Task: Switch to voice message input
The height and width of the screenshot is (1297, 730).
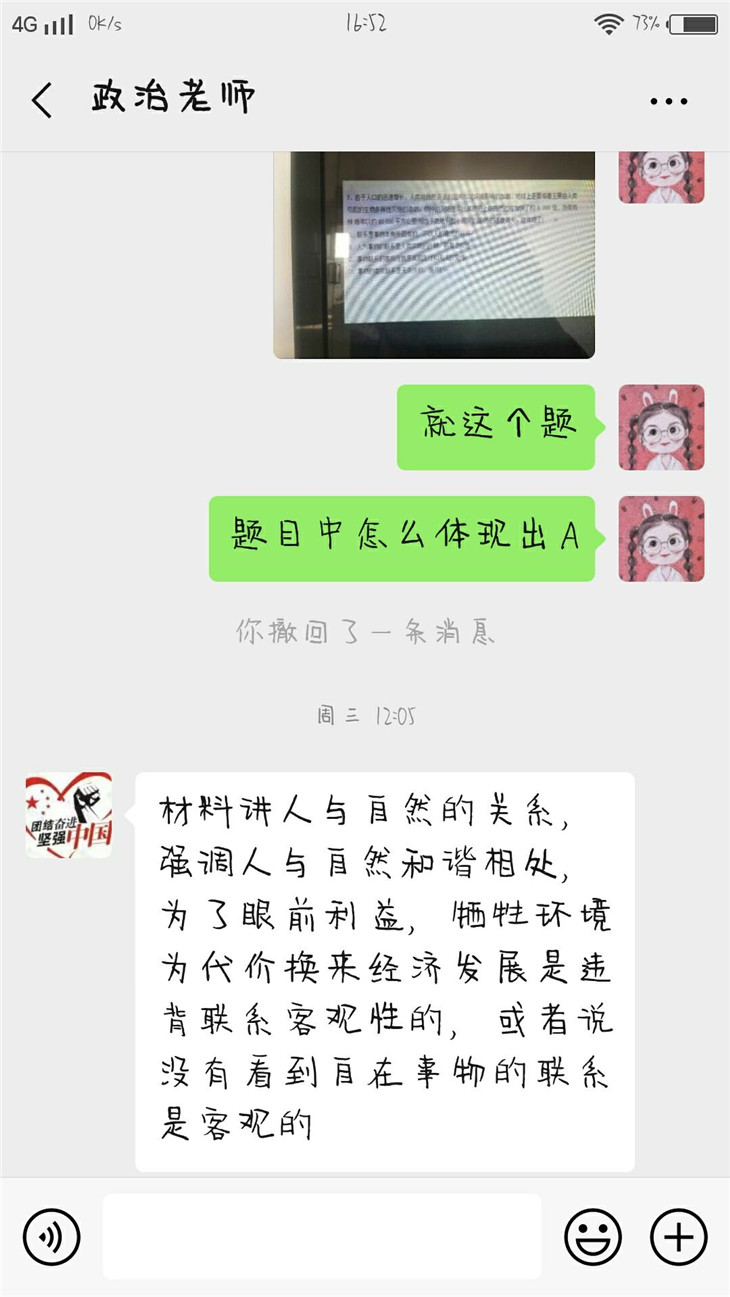Action: tap(51, 1237)
